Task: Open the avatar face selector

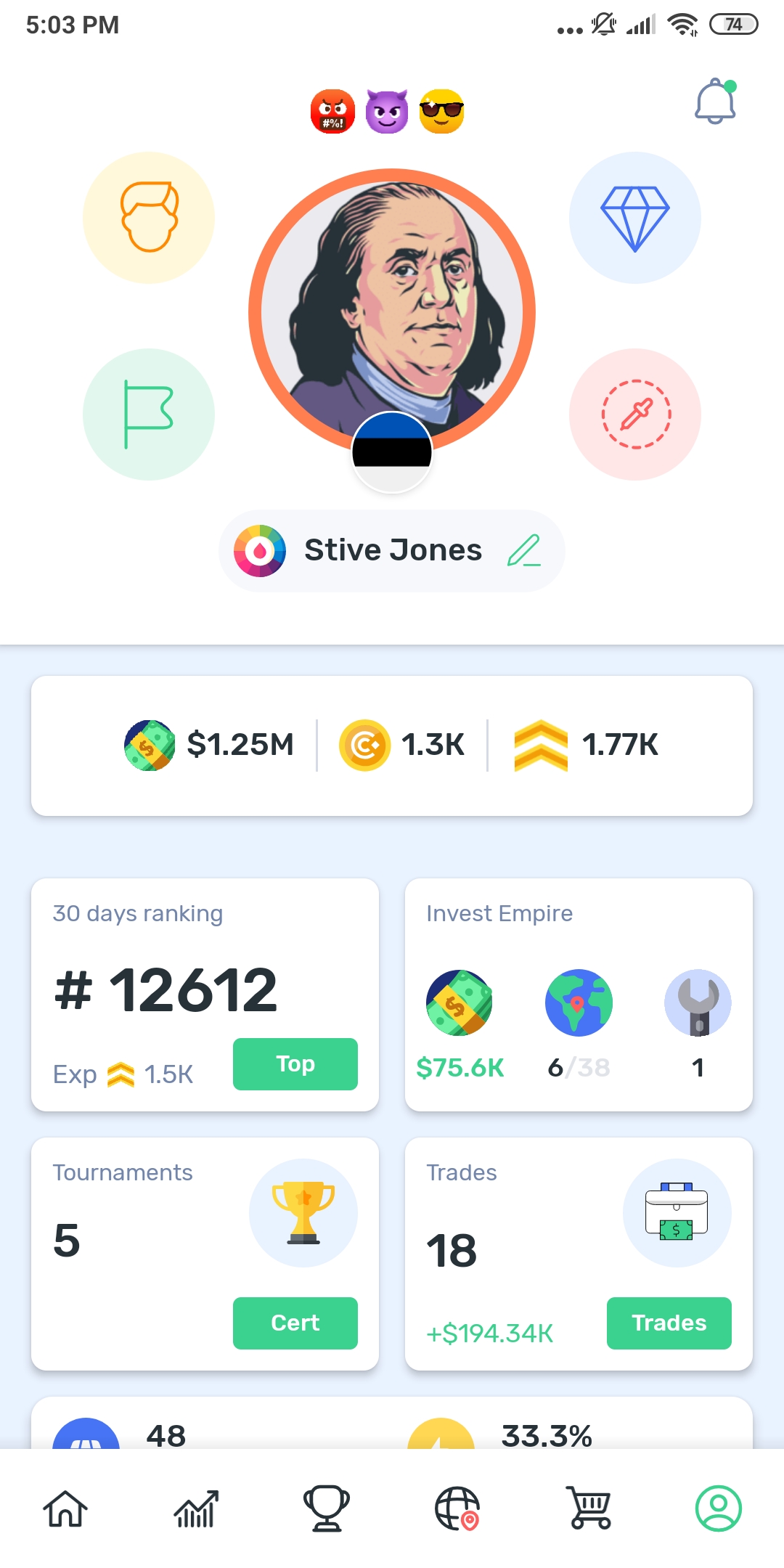Action: tap(149, 217)
